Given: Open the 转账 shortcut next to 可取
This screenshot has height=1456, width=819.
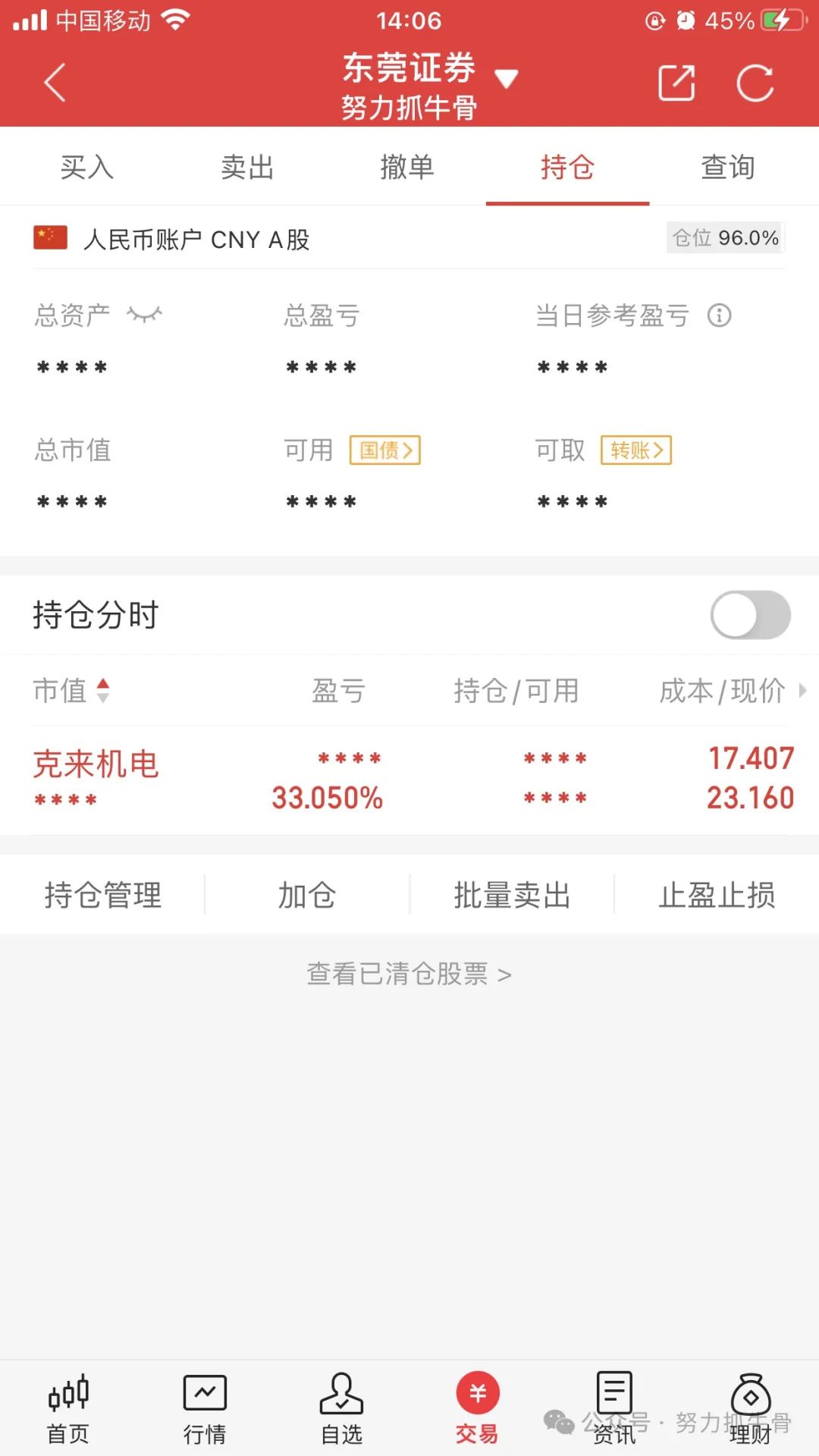Looking at the screenshot, I should coord(636,450).
